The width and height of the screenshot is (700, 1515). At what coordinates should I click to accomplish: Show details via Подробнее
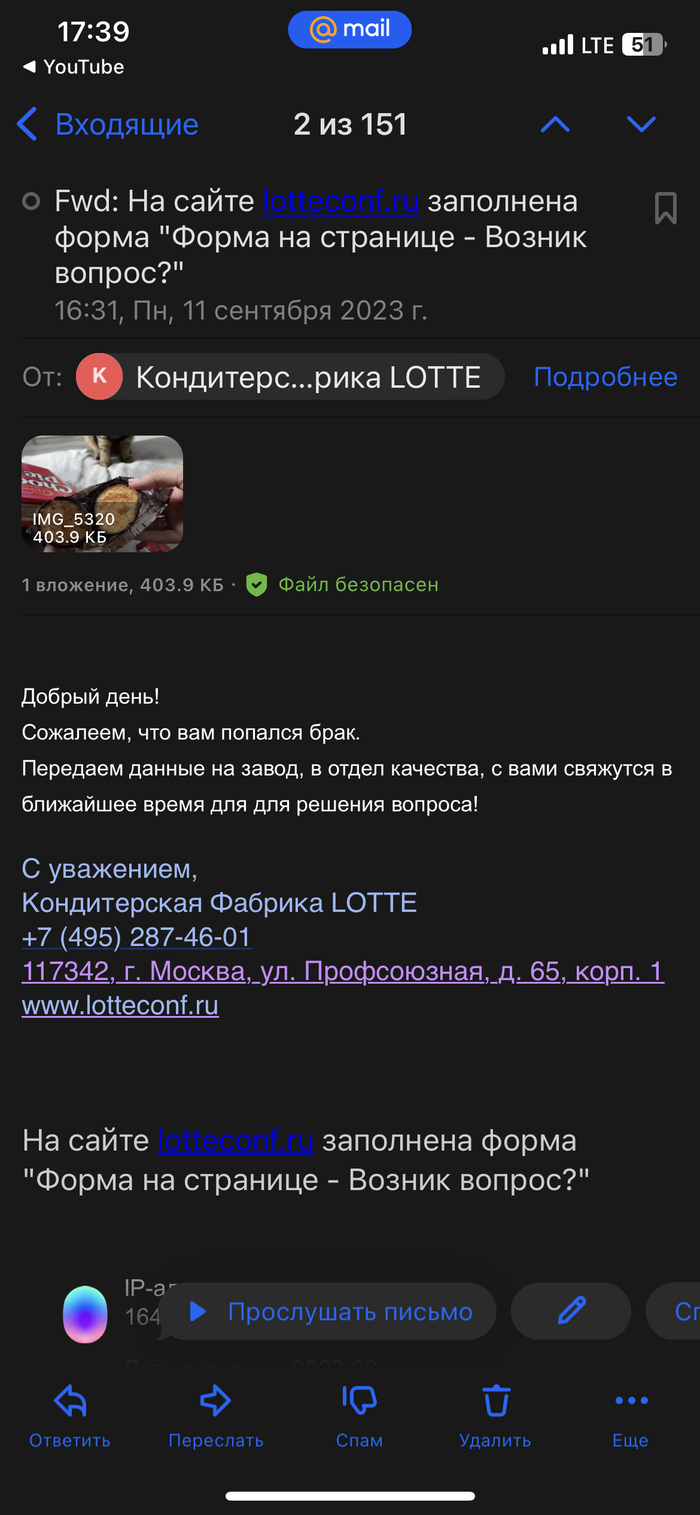pos(605,377)
